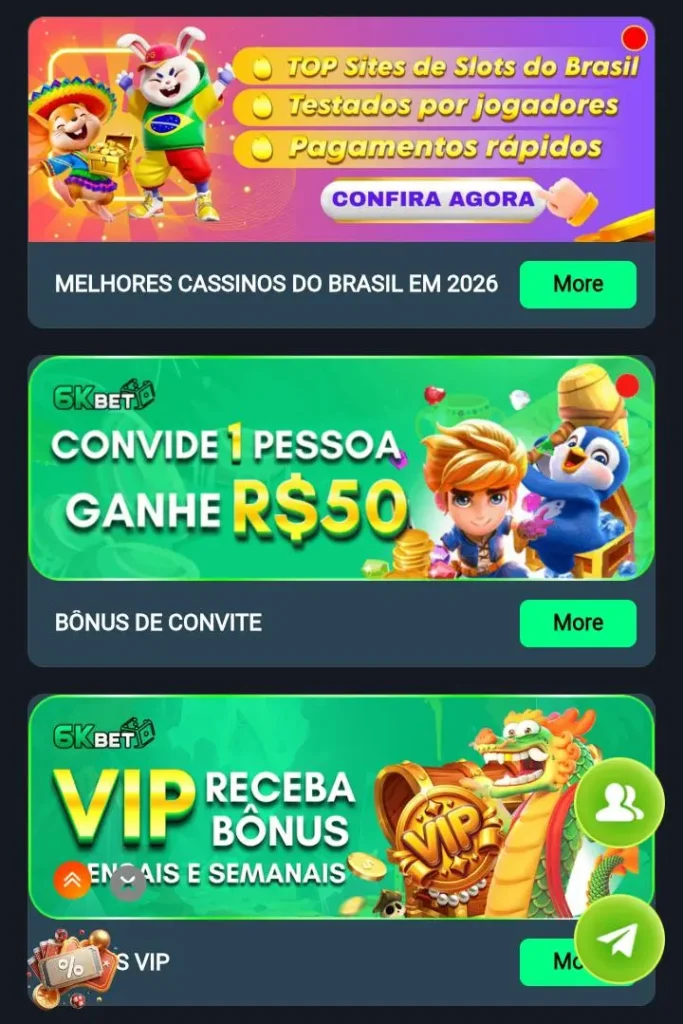Open the floating Telegram button

(619, 940)
